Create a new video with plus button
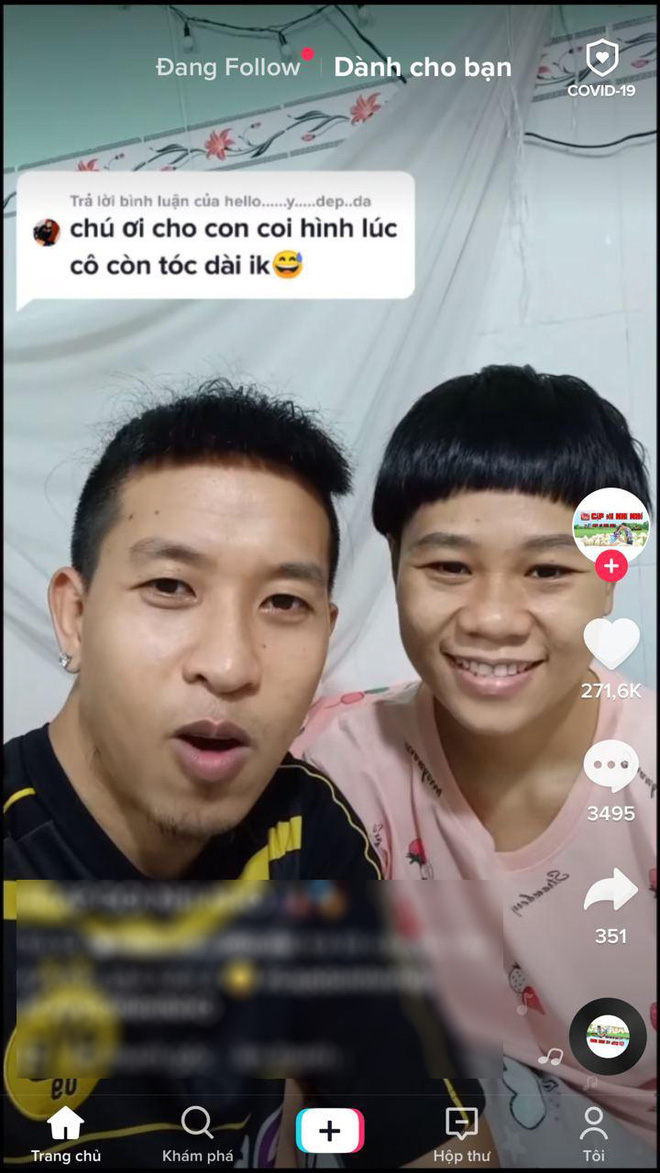Image resolution: width=660 pixels, height=1173 pixels. tap(330, 1131)
